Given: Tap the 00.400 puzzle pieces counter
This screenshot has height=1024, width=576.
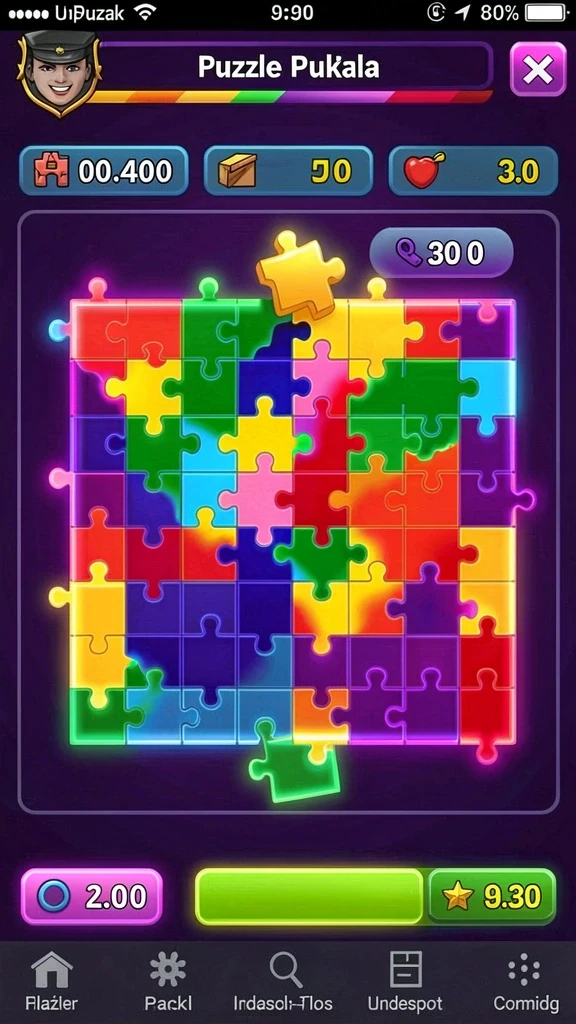Looking at the screenshot, I should [x=104, y=171].
